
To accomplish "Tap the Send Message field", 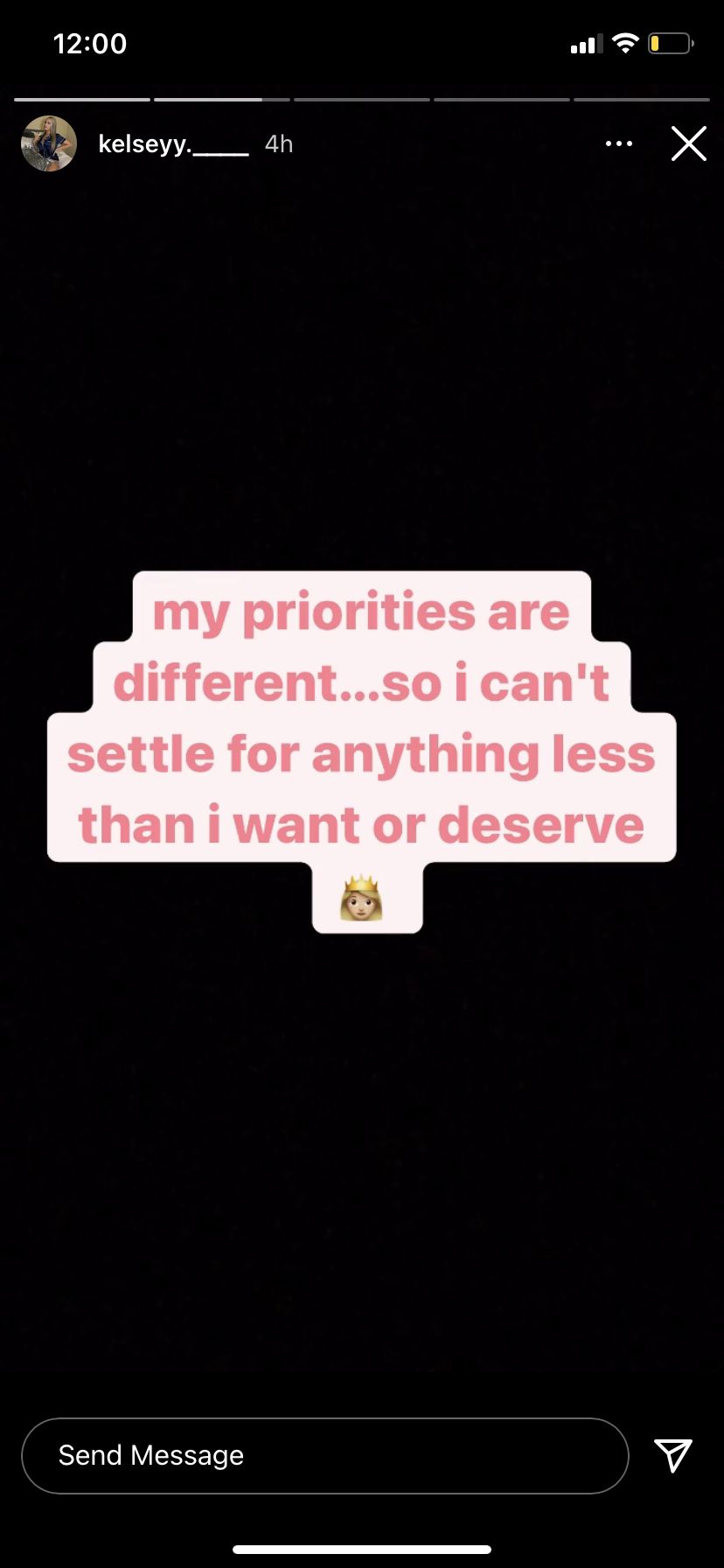I will point(325,1455).
